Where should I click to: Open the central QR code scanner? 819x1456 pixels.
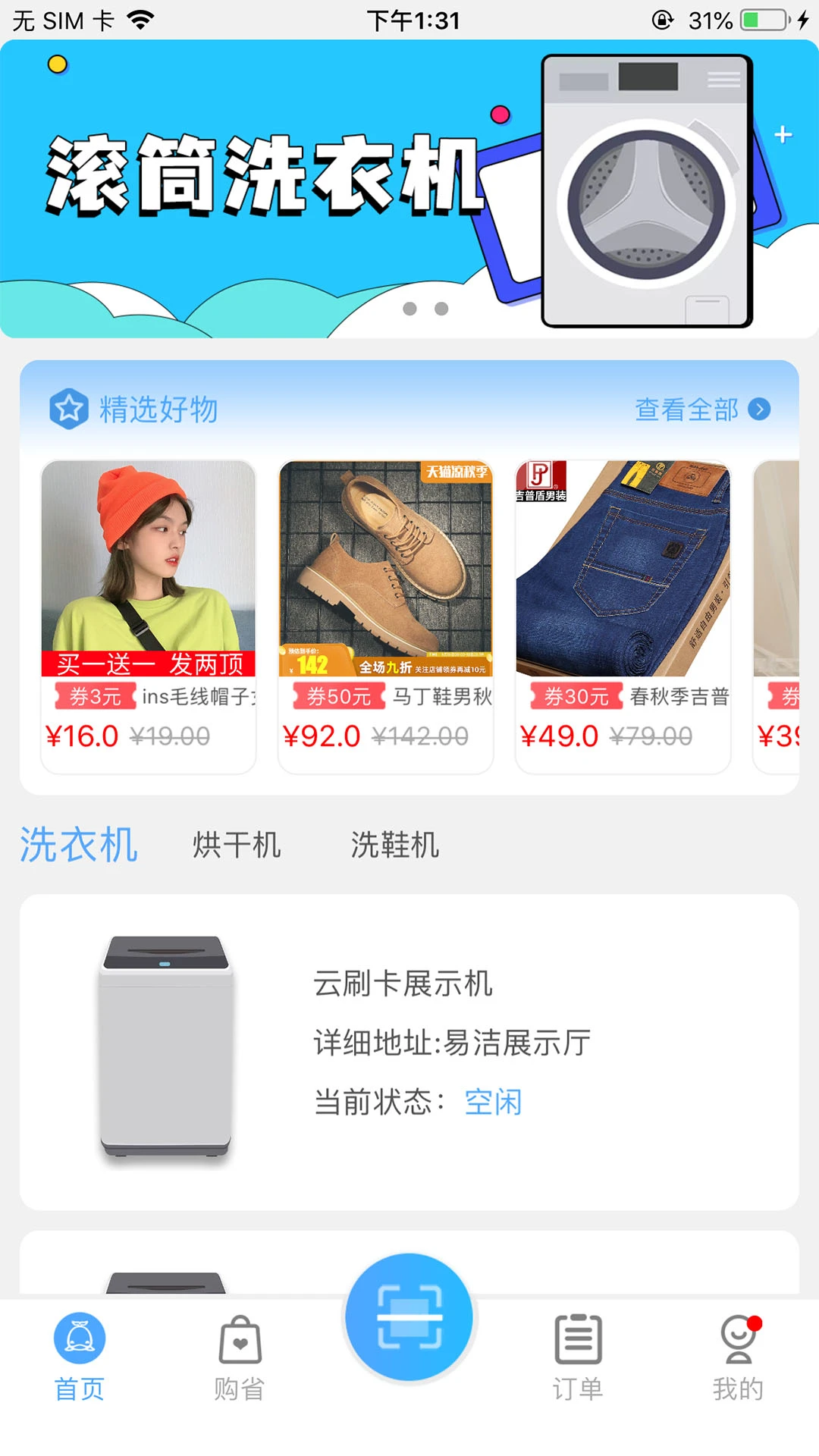click(x=409, y=1317)
